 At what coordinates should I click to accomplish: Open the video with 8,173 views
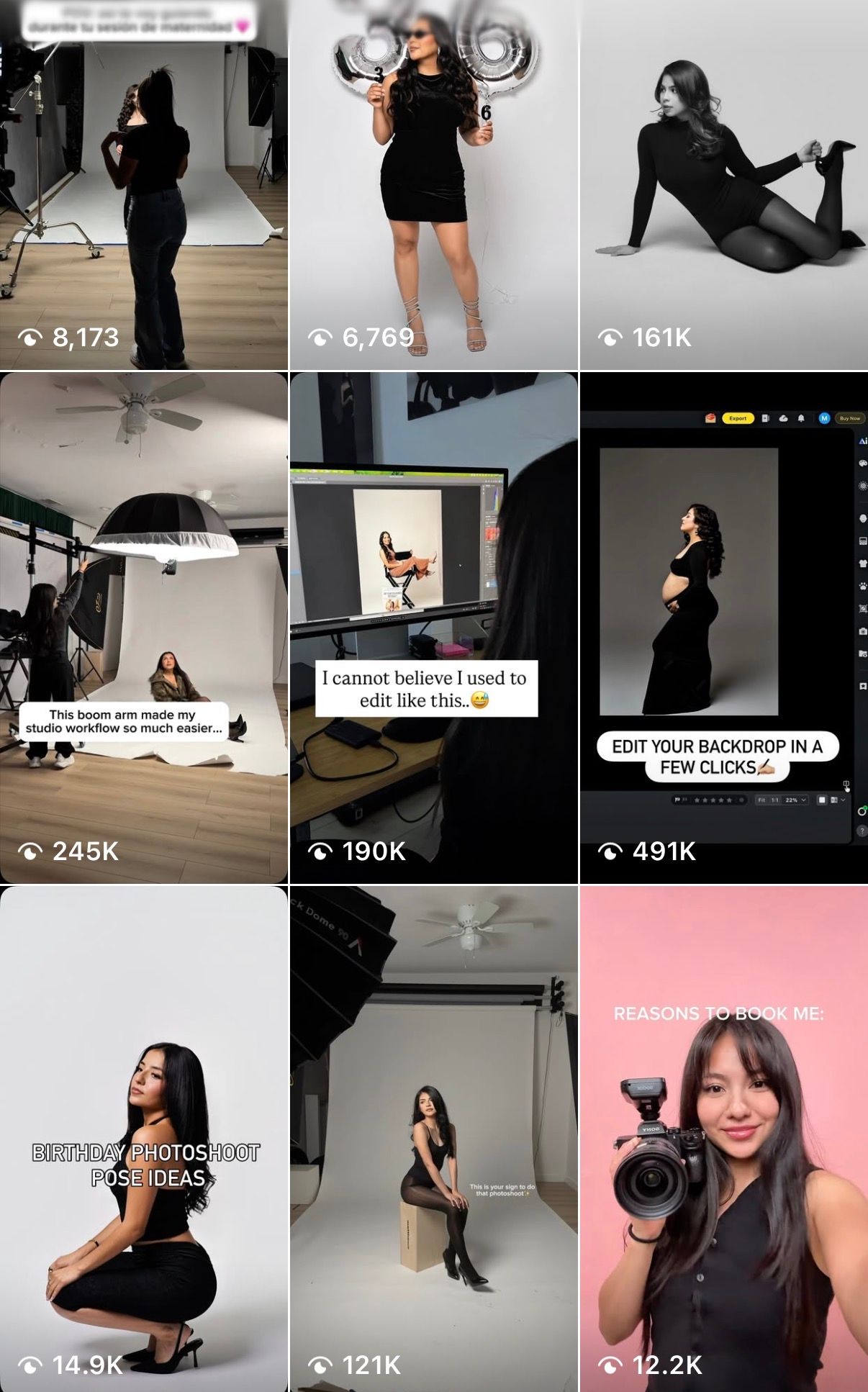(x=144, y=185)
